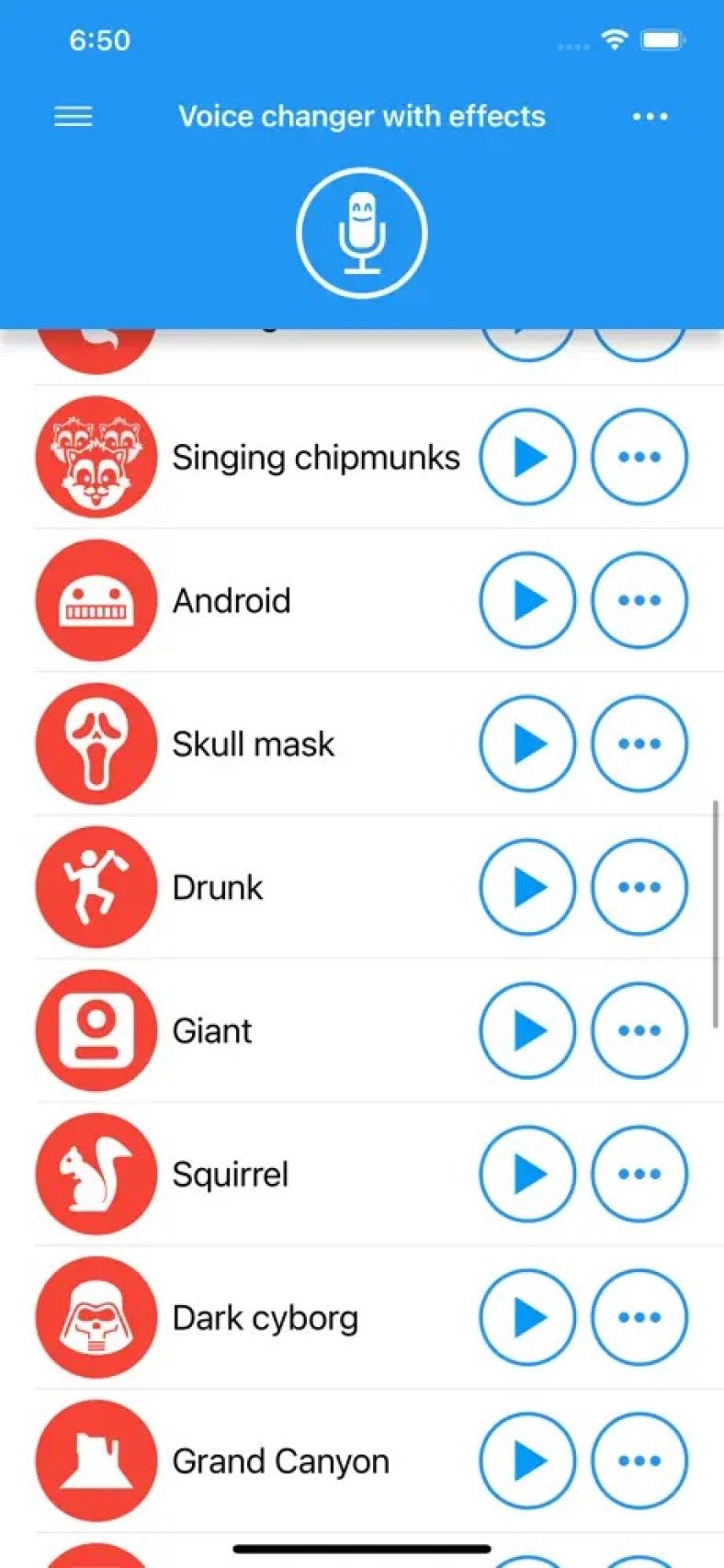Open more options for Skull mask
724x1568 pixels.
(x=639, y=744)
